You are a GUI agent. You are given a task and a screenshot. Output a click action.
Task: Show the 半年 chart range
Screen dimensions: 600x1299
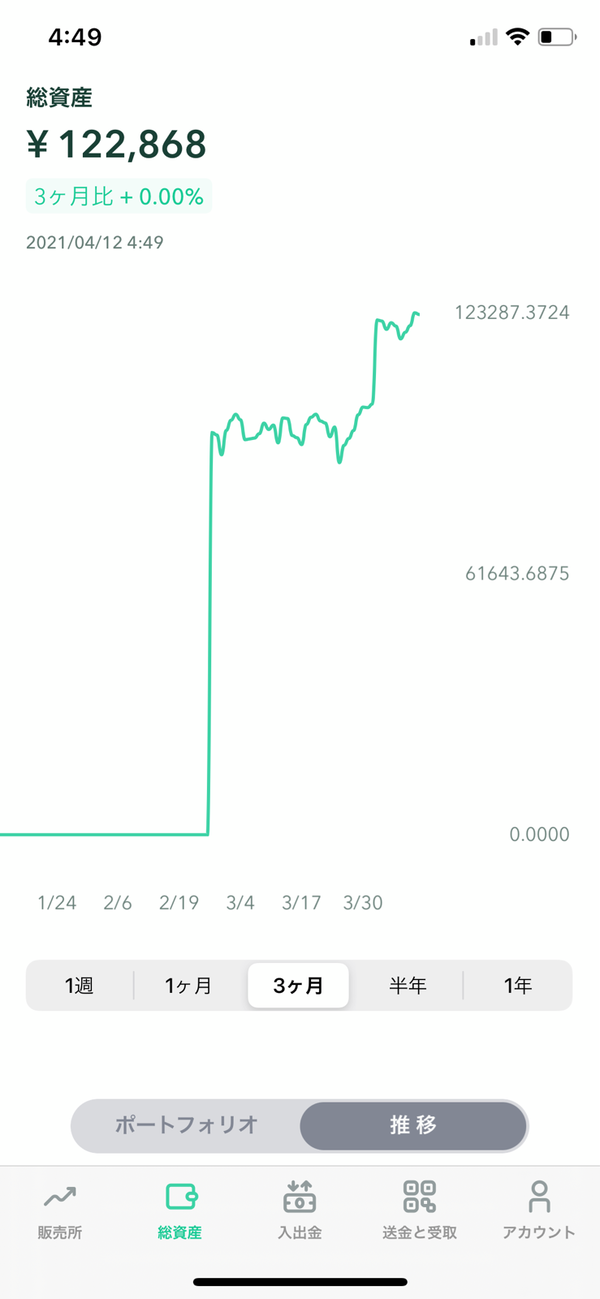tap(408, 986)
